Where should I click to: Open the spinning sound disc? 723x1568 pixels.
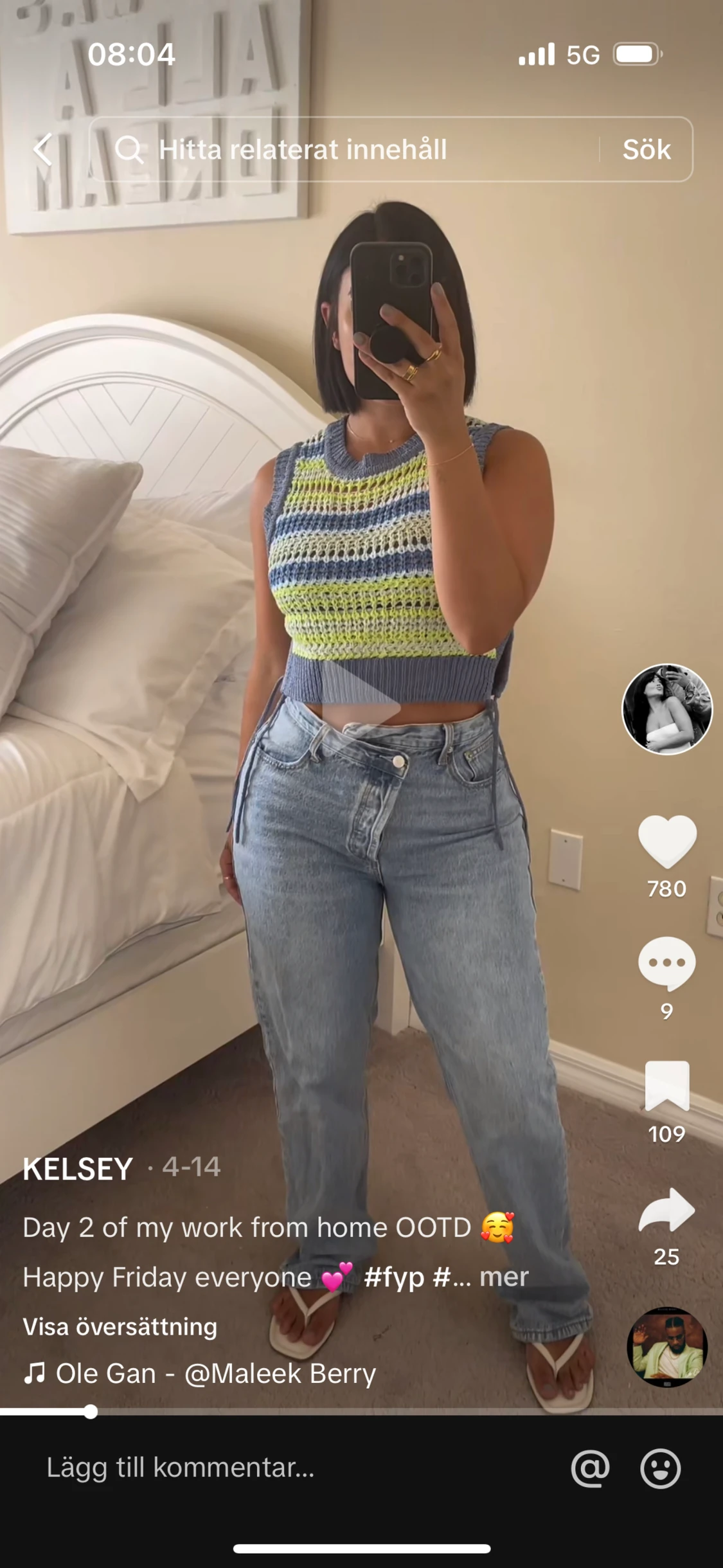pos(667,1347)
